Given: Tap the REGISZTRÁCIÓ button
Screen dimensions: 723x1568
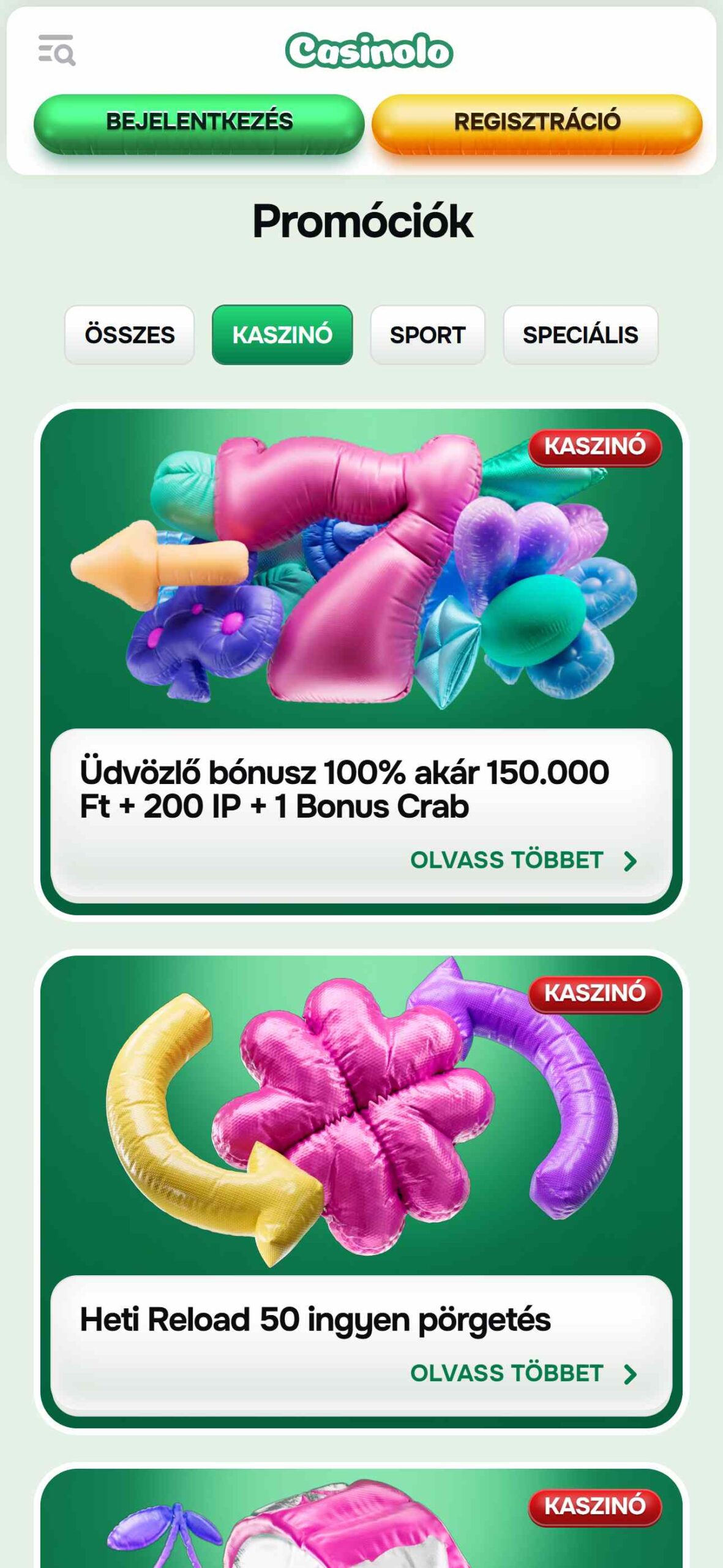Looking at the screenshot, I should tap(537, 123).
